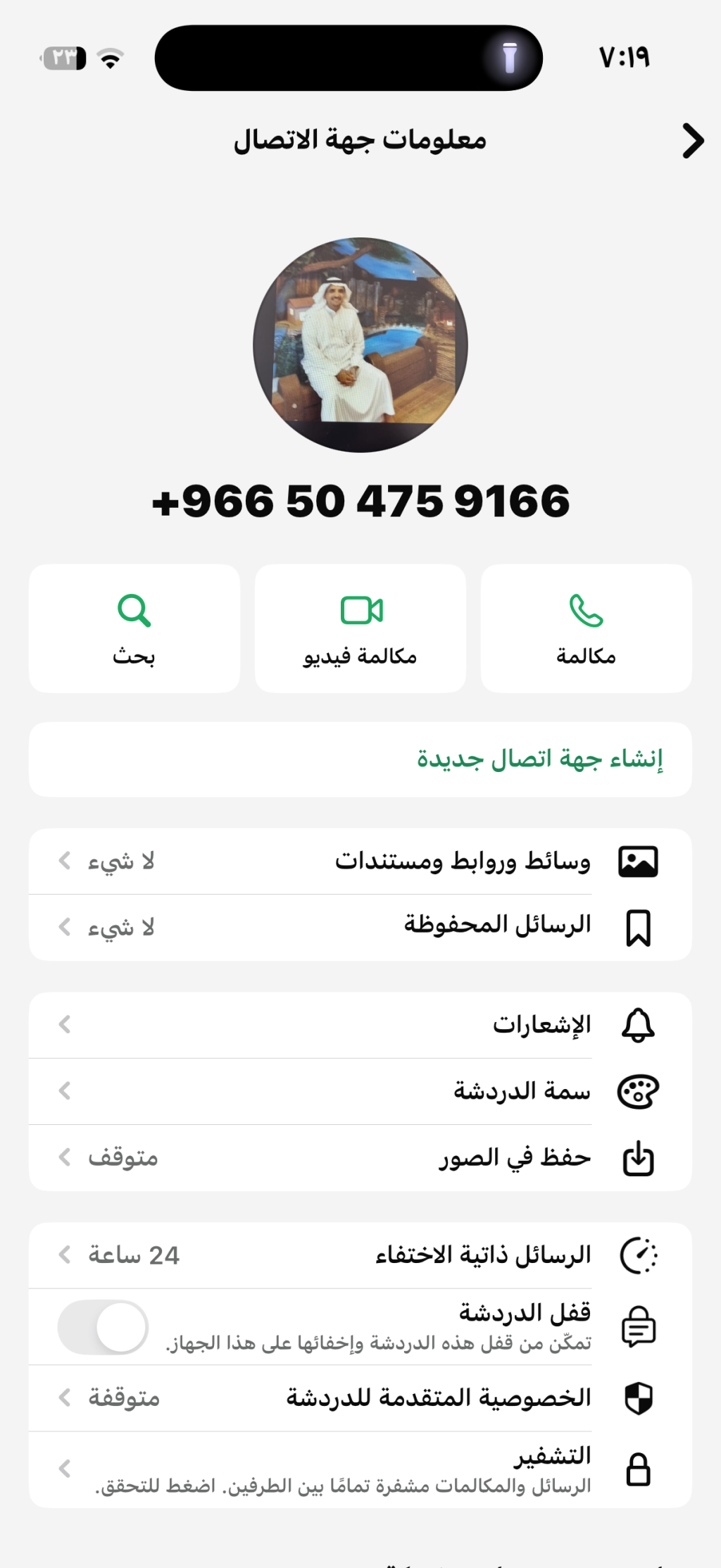Start a voice call (مكالمة)
Screen dimensions: 721x1568
coord(586,628)
